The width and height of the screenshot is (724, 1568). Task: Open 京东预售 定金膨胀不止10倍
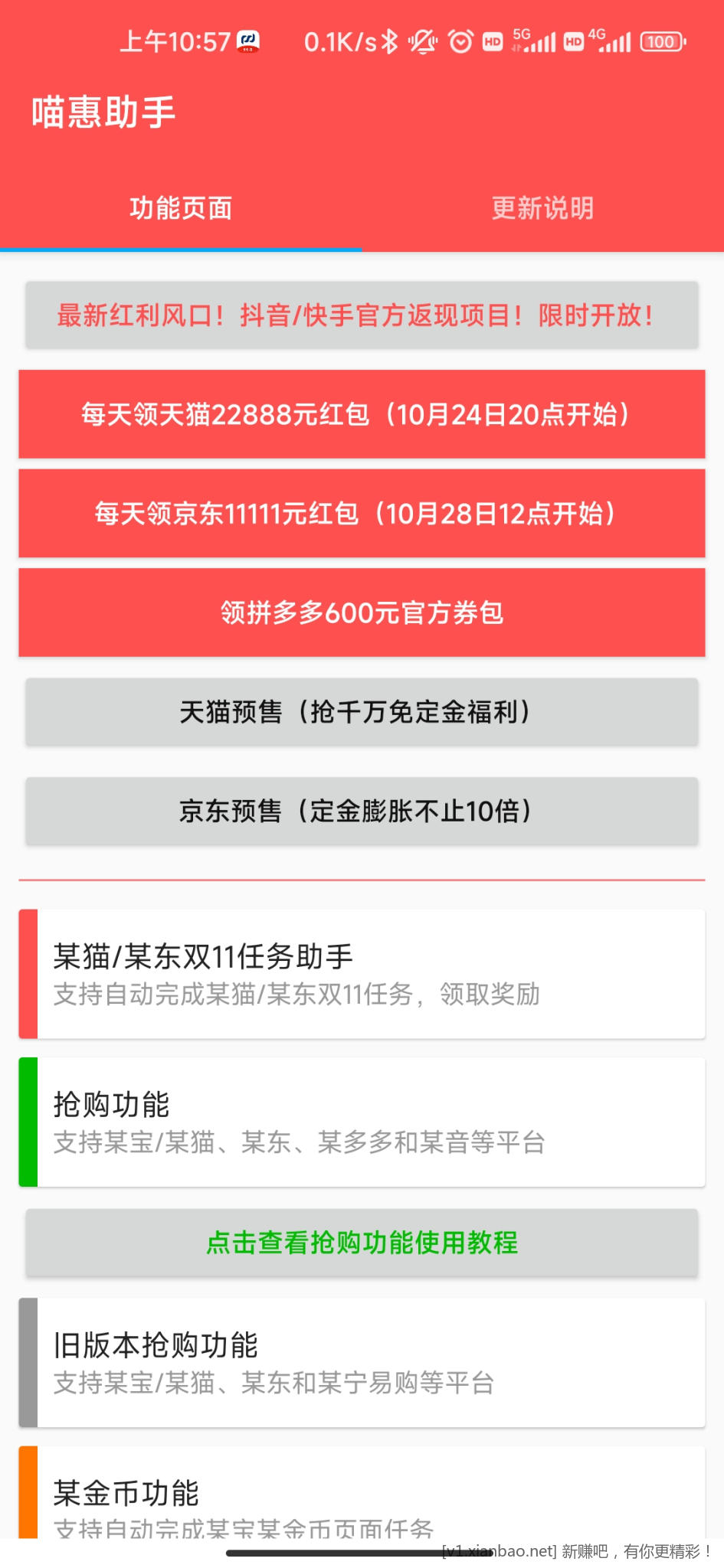coord(362,811)
